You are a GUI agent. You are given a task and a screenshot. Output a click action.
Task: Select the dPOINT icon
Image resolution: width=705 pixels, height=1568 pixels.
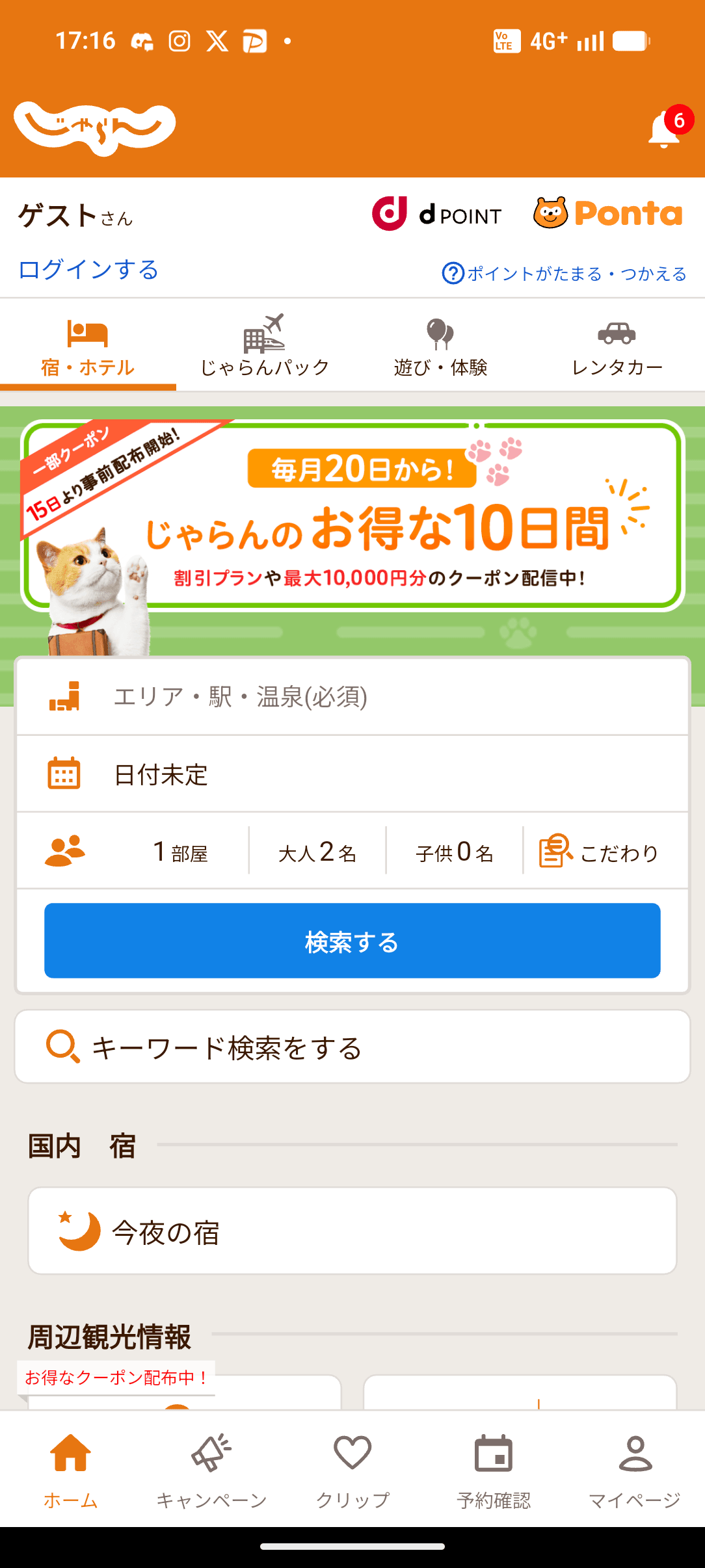tap(390, 213)
